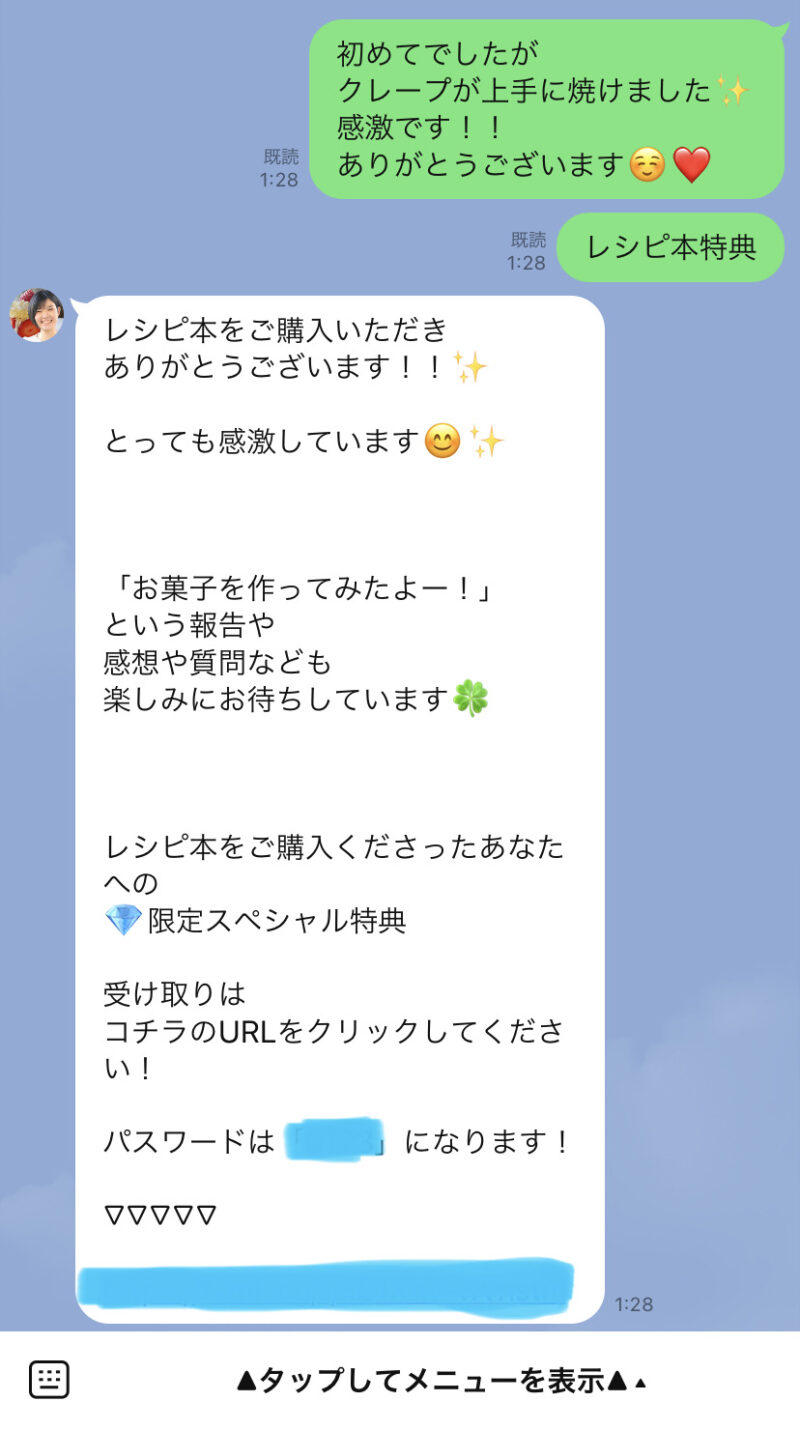Viewport: 800px width, 1430px height.
Task: Tap the menu bar 「タップしてメニューを表示」
Action: (x=440, y=1381)
